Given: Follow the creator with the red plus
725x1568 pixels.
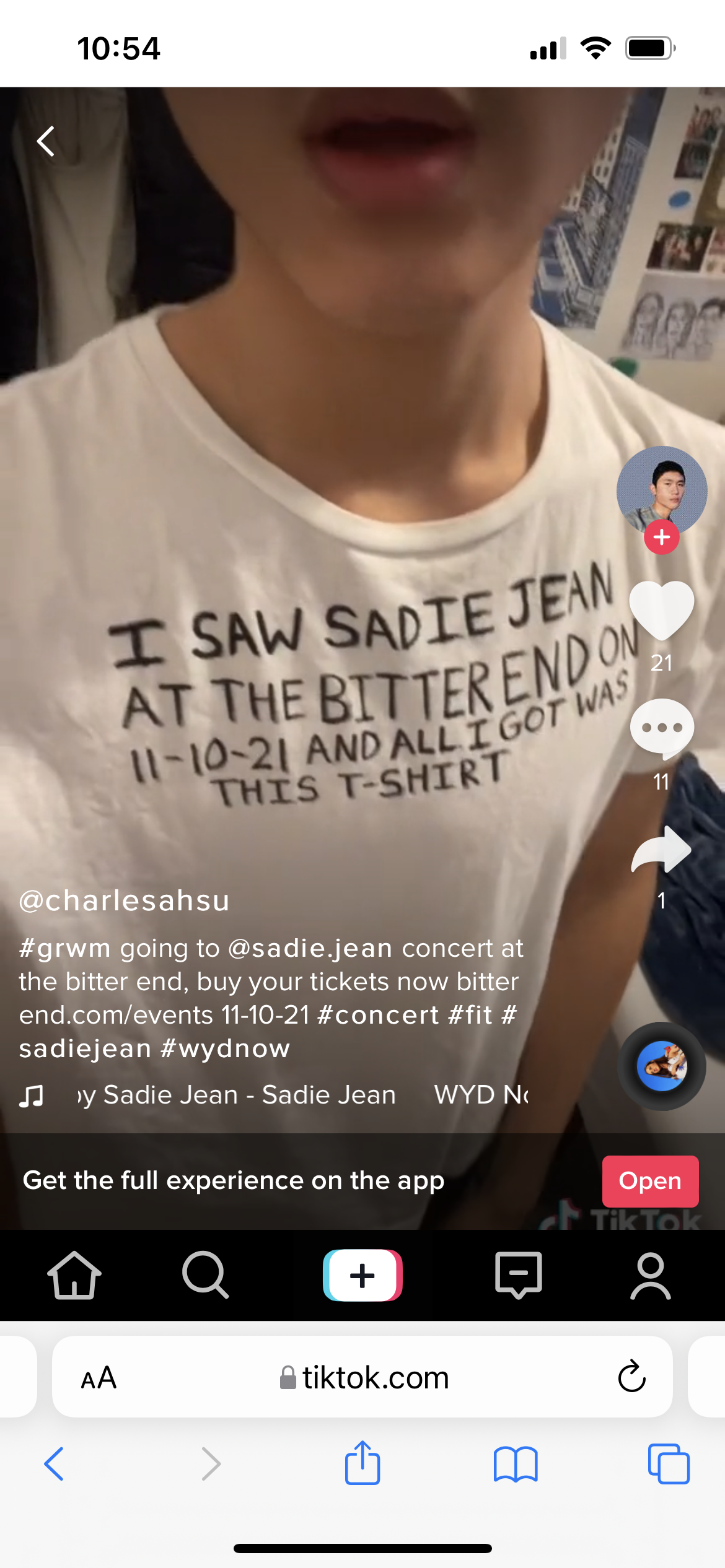Looking at the screenshot, I should 661,537.
